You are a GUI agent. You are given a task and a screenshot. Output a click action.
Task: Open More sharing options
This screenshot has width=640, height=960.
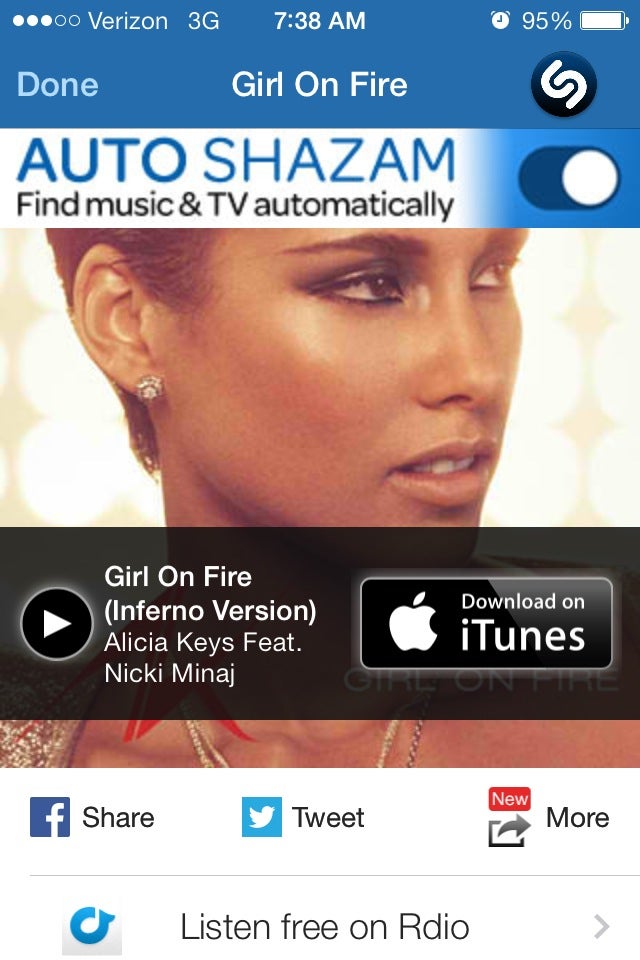point(548,818)
